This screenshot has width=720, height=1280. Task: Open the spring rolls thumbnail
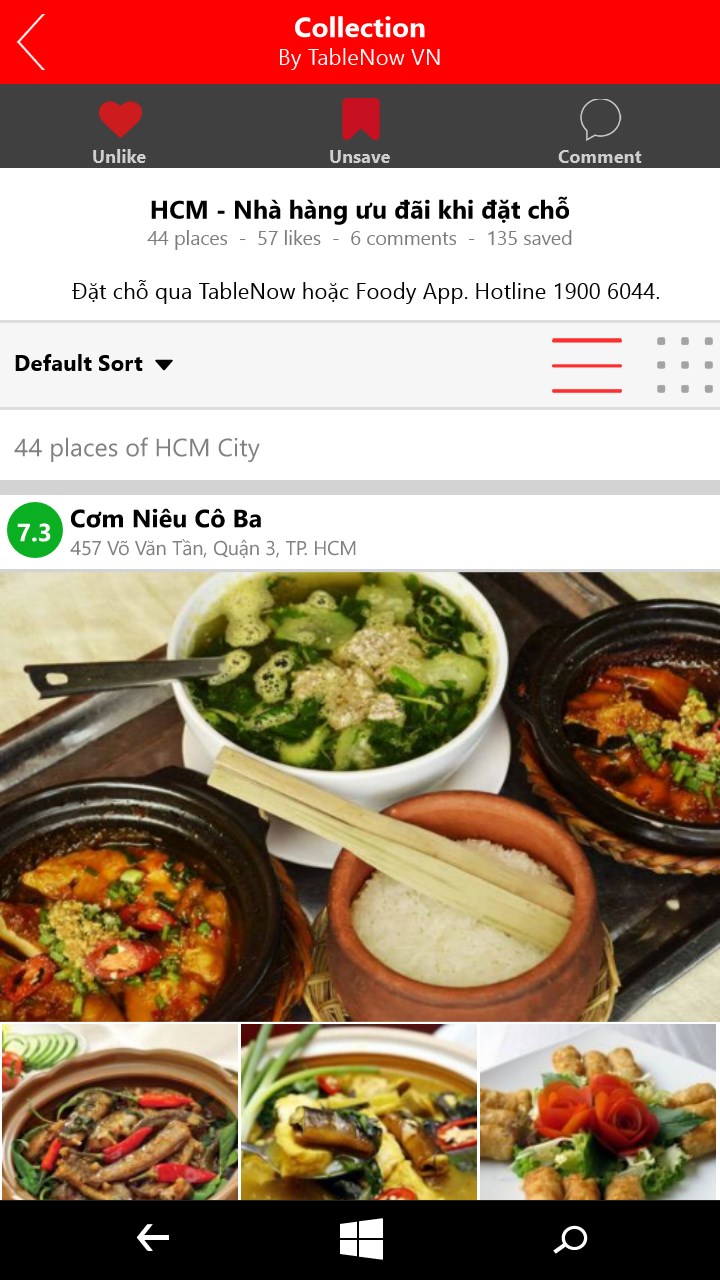[598, 1111]
